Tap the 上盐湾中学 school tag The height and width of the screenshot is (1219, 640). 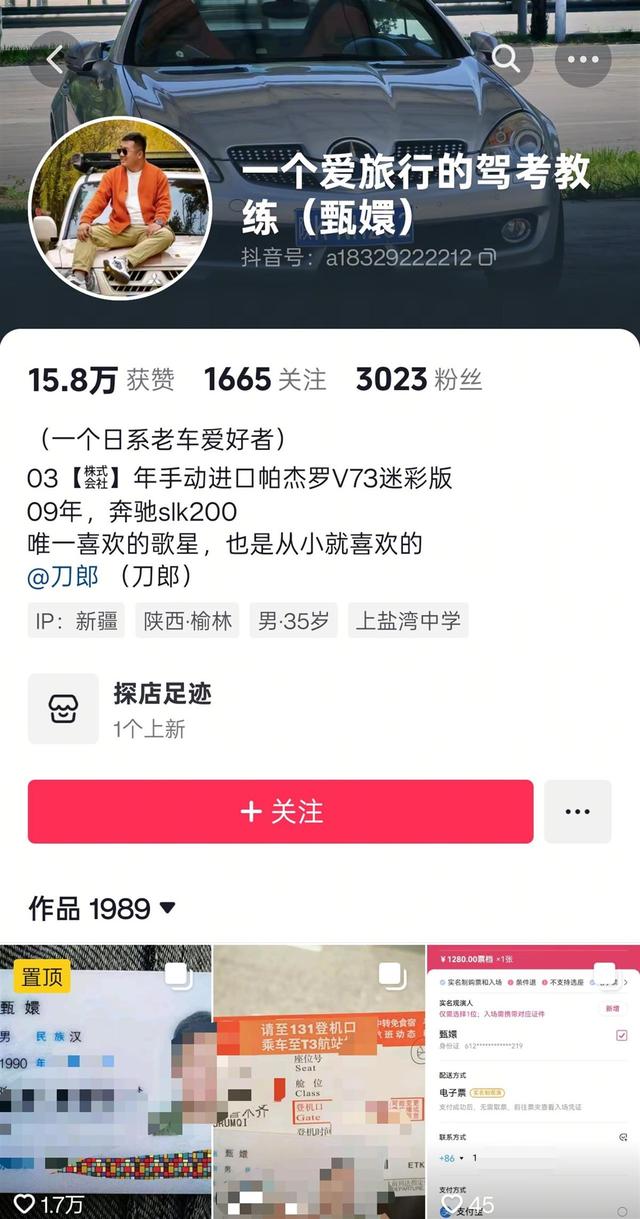tap(408, 621)
